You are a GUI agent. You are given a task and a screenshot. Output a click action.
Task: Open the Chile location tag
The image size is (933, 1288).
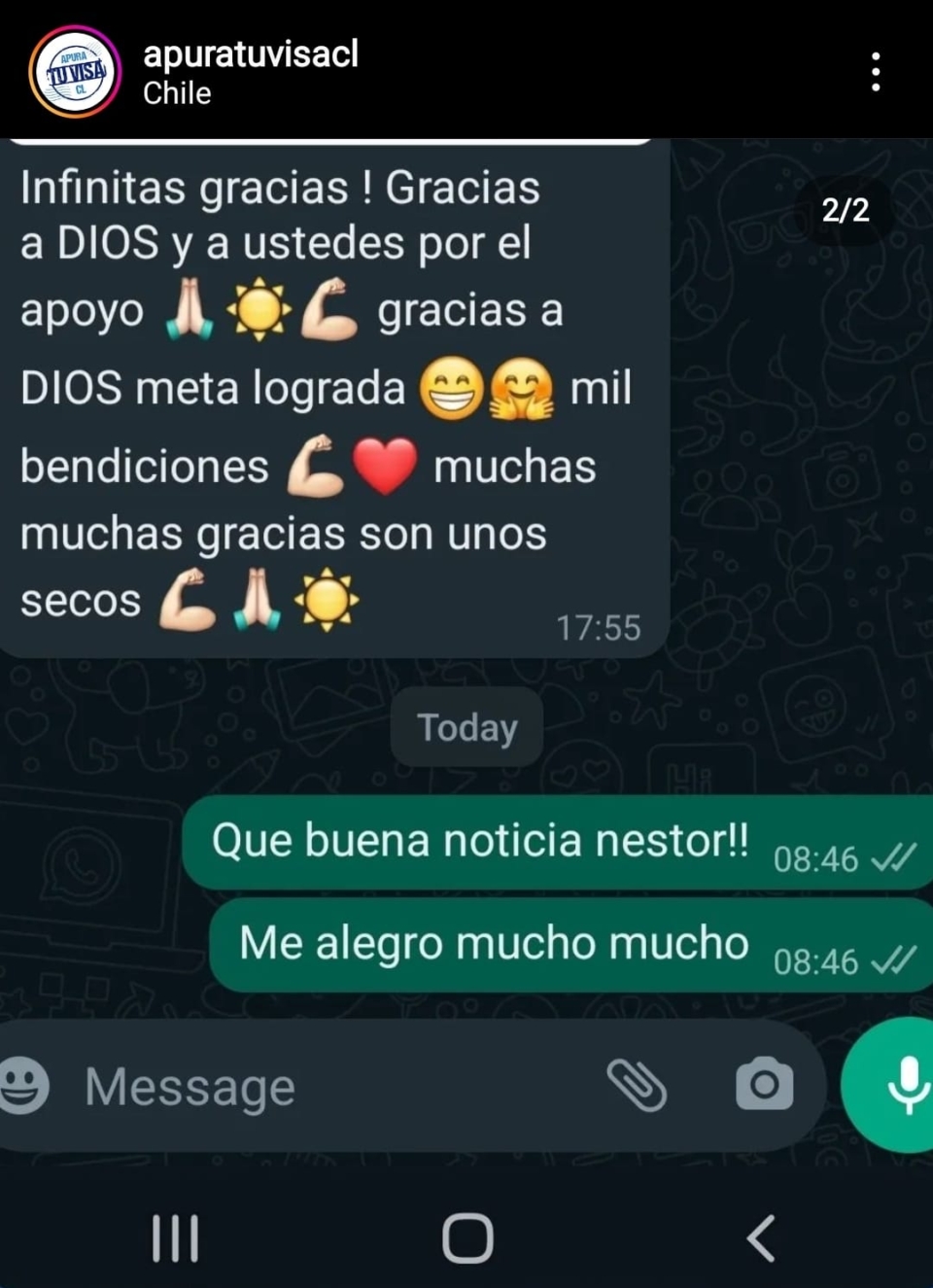coord(177,93)
